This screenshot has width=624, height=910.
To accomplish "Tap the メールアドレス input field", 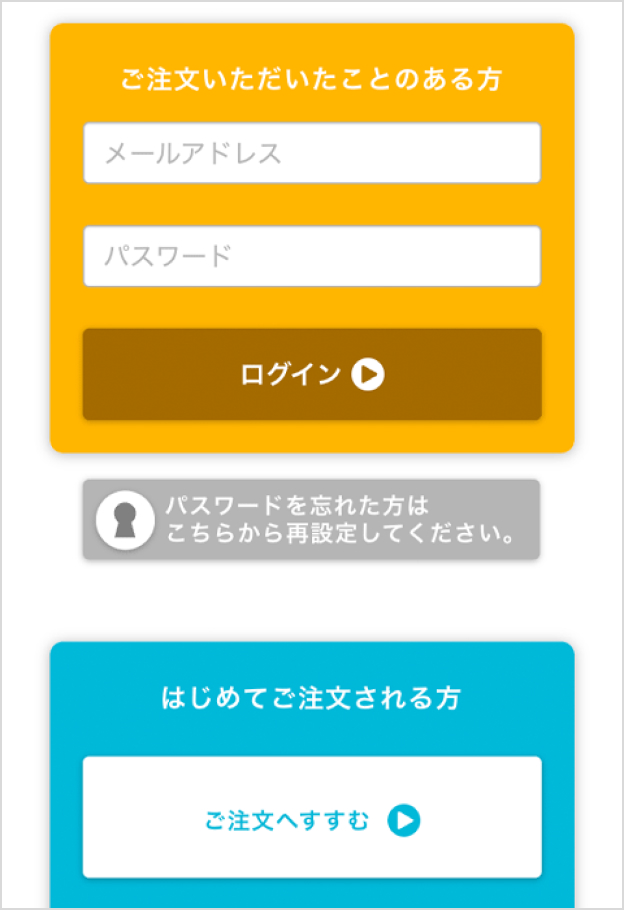I will [312, 153].
